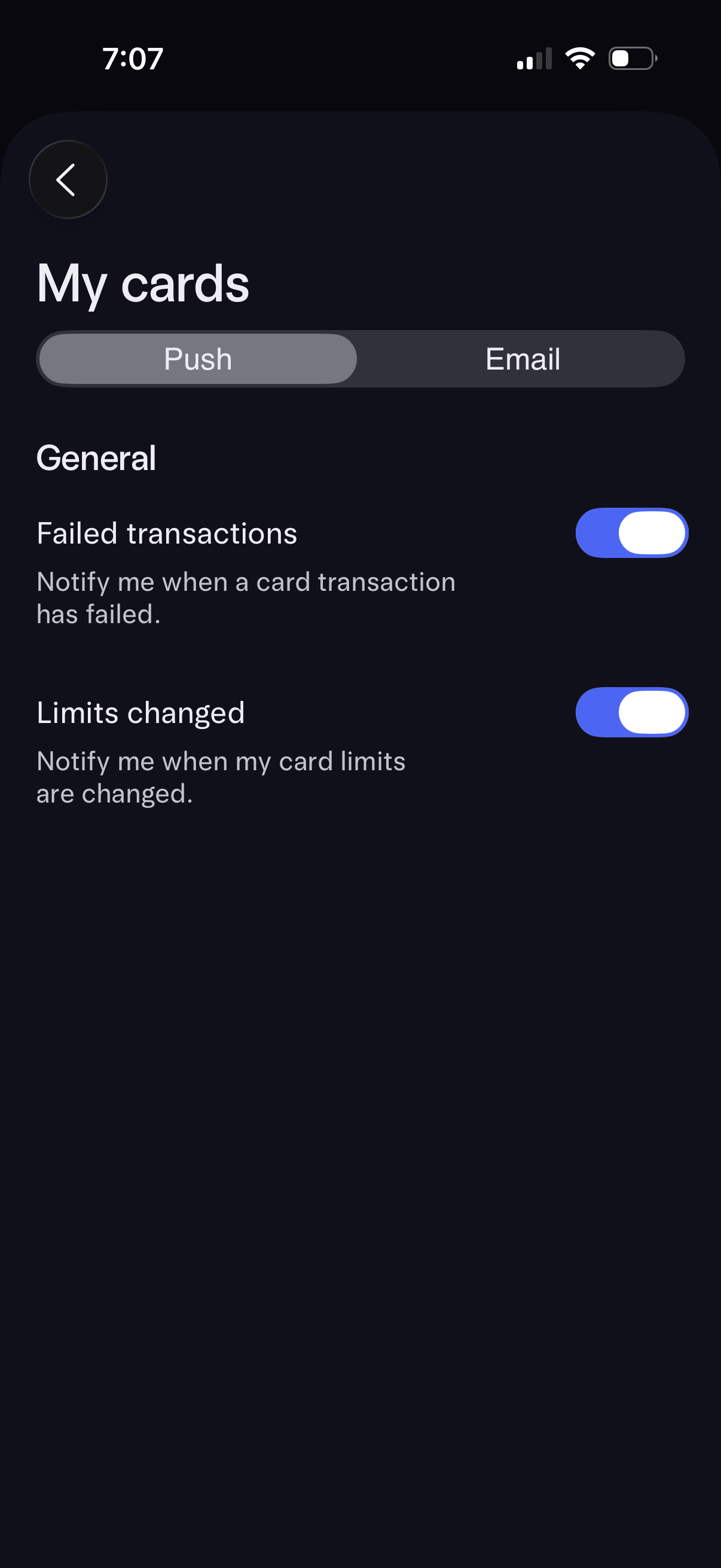This screenshot has width=721, height=1568.
Task: Tap the card limits description text
Action: (221, 777)
